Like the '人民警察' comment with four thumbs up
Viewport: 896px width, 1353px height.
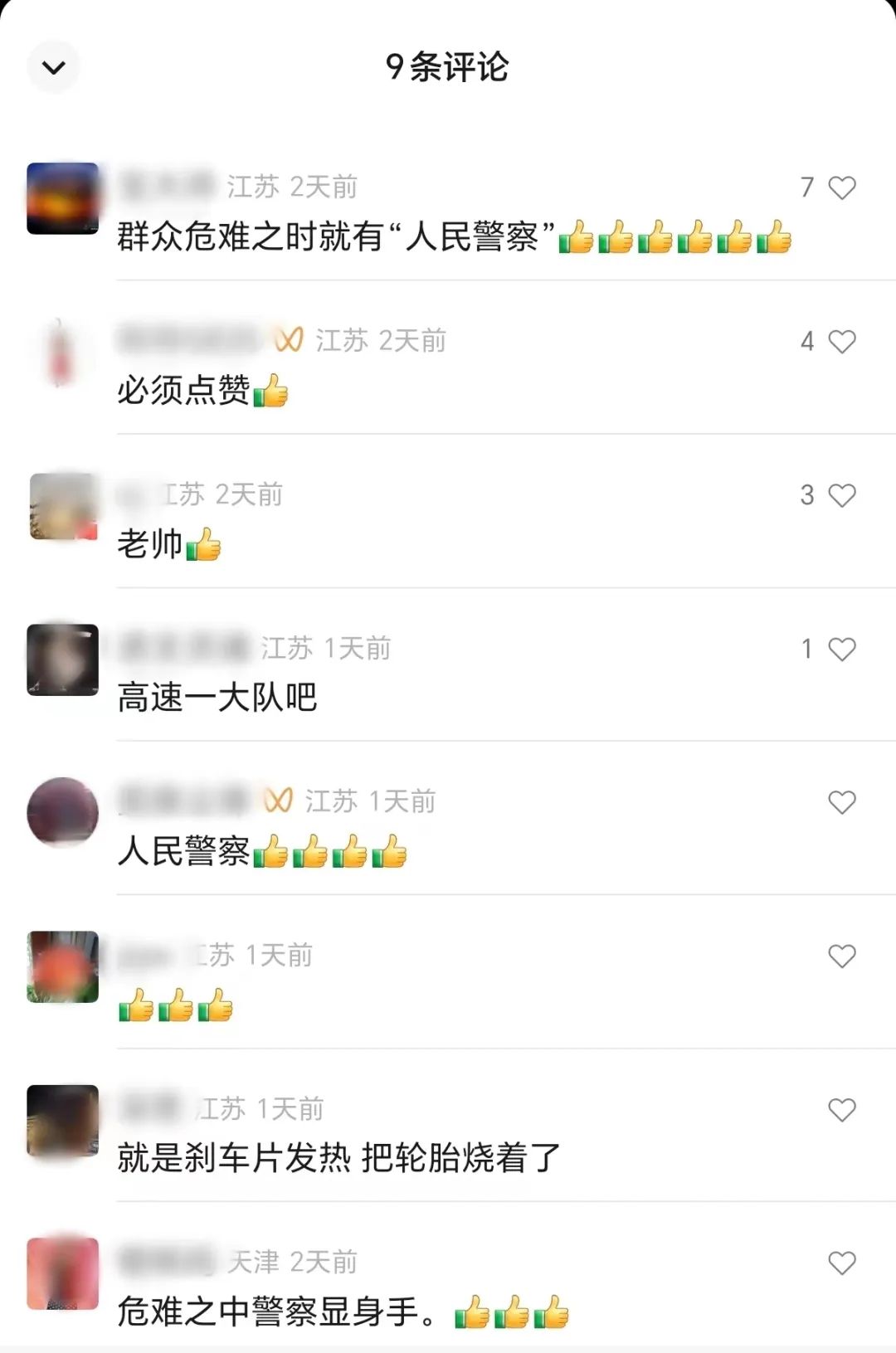coord(841,802)
